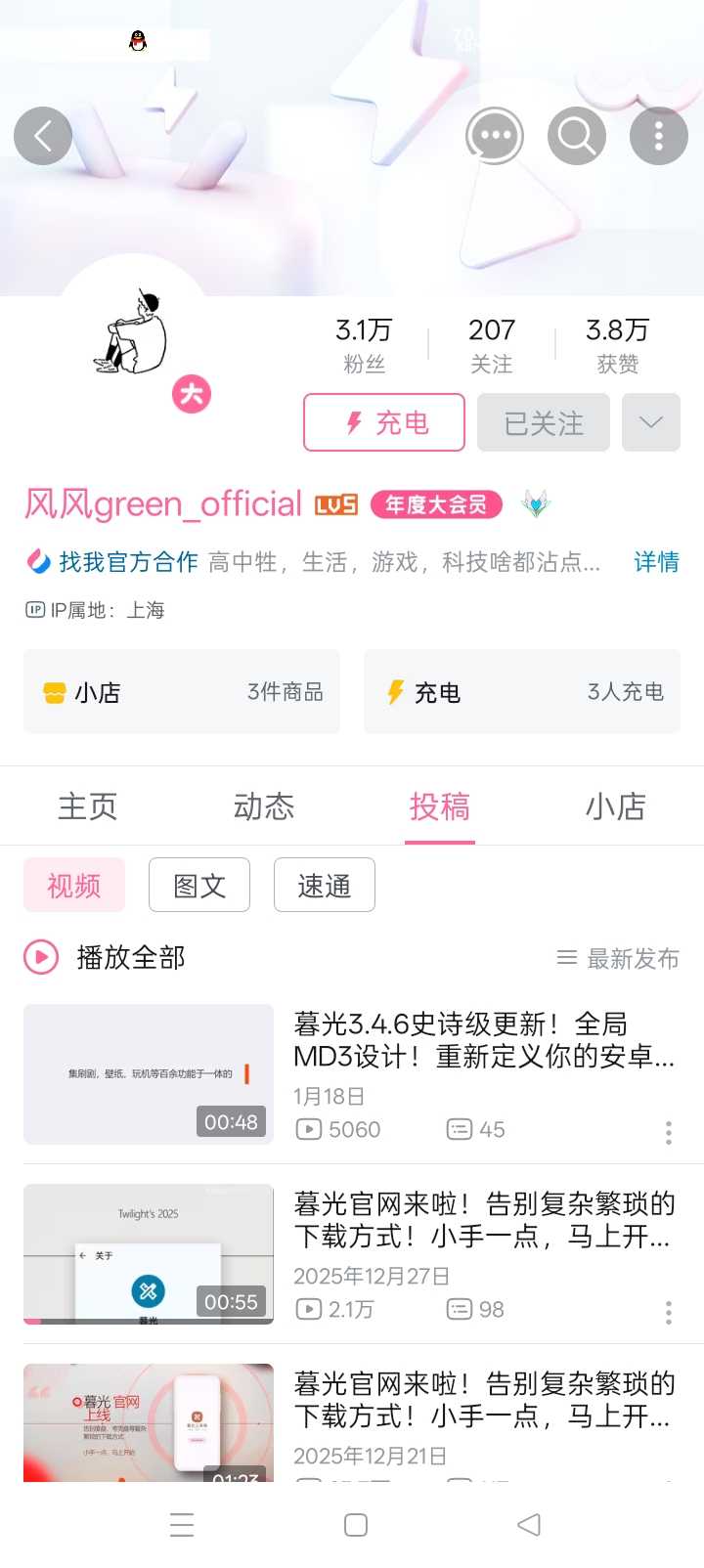Image resolution: width=704 pixels, height=1568 pixels.
Task: Tap the system home button
Action: point(356,1525)
